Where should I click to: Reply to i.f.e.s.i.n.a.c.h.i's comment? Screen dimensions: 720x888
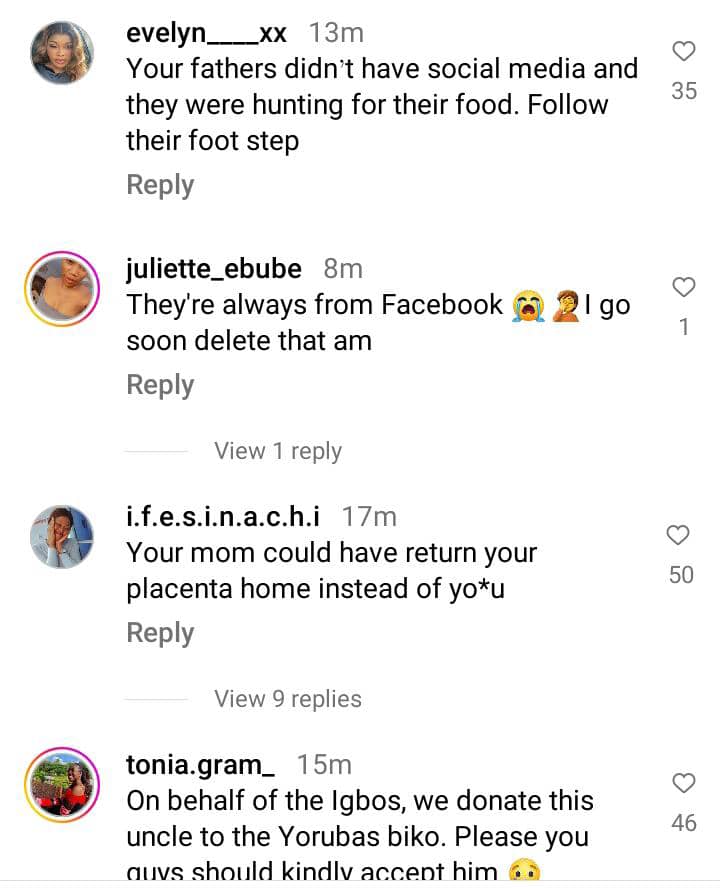[160, 634]
